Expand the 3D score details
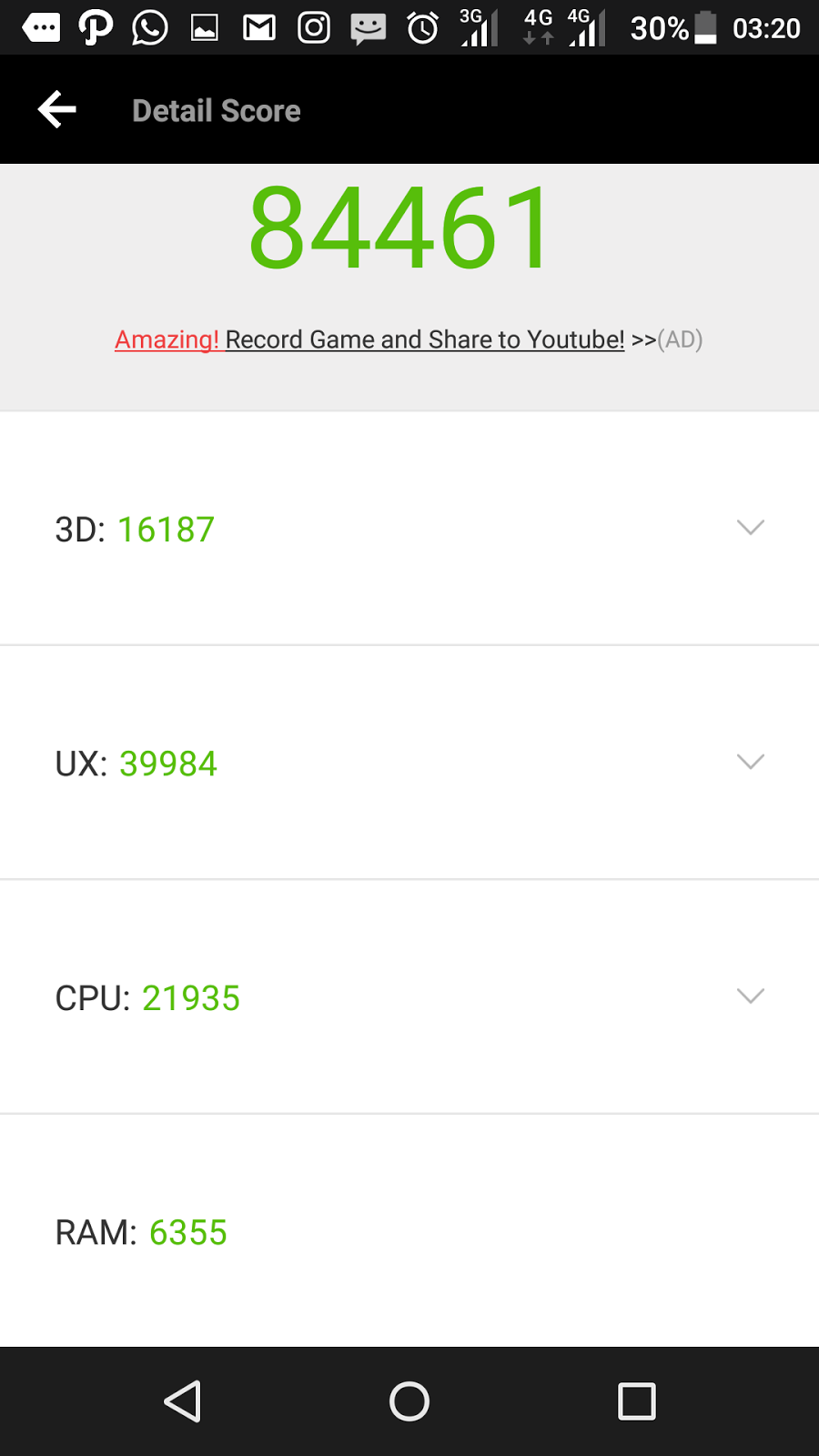This screenshot has height=1456, width=819. [750, 528]
